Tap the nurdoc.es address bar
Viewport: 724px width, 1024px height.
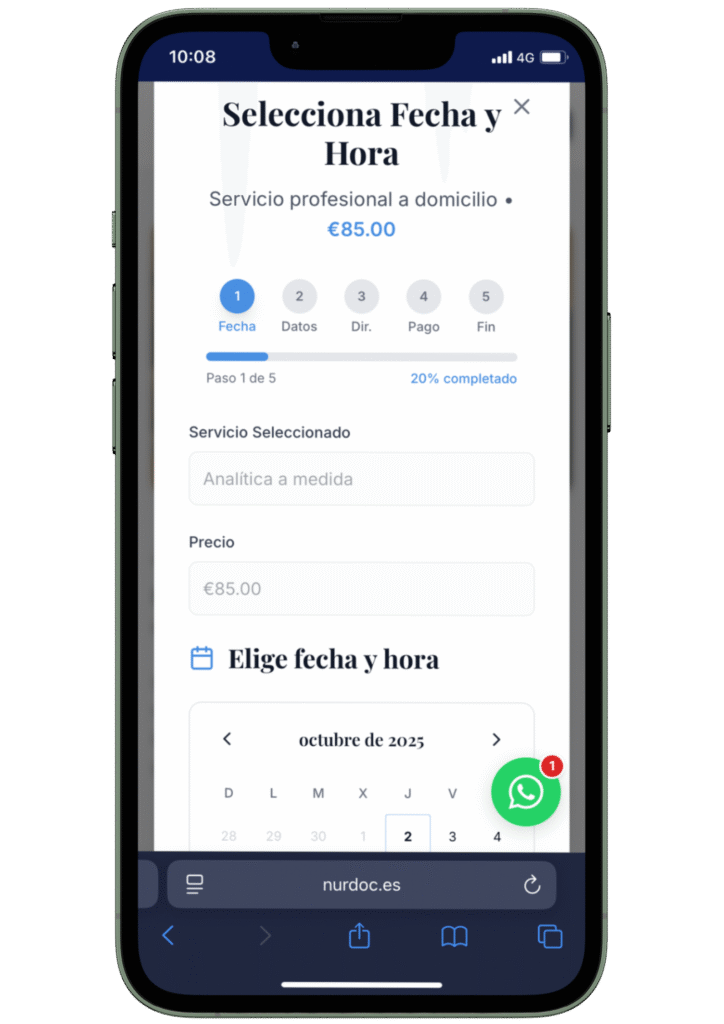(361, 884)
